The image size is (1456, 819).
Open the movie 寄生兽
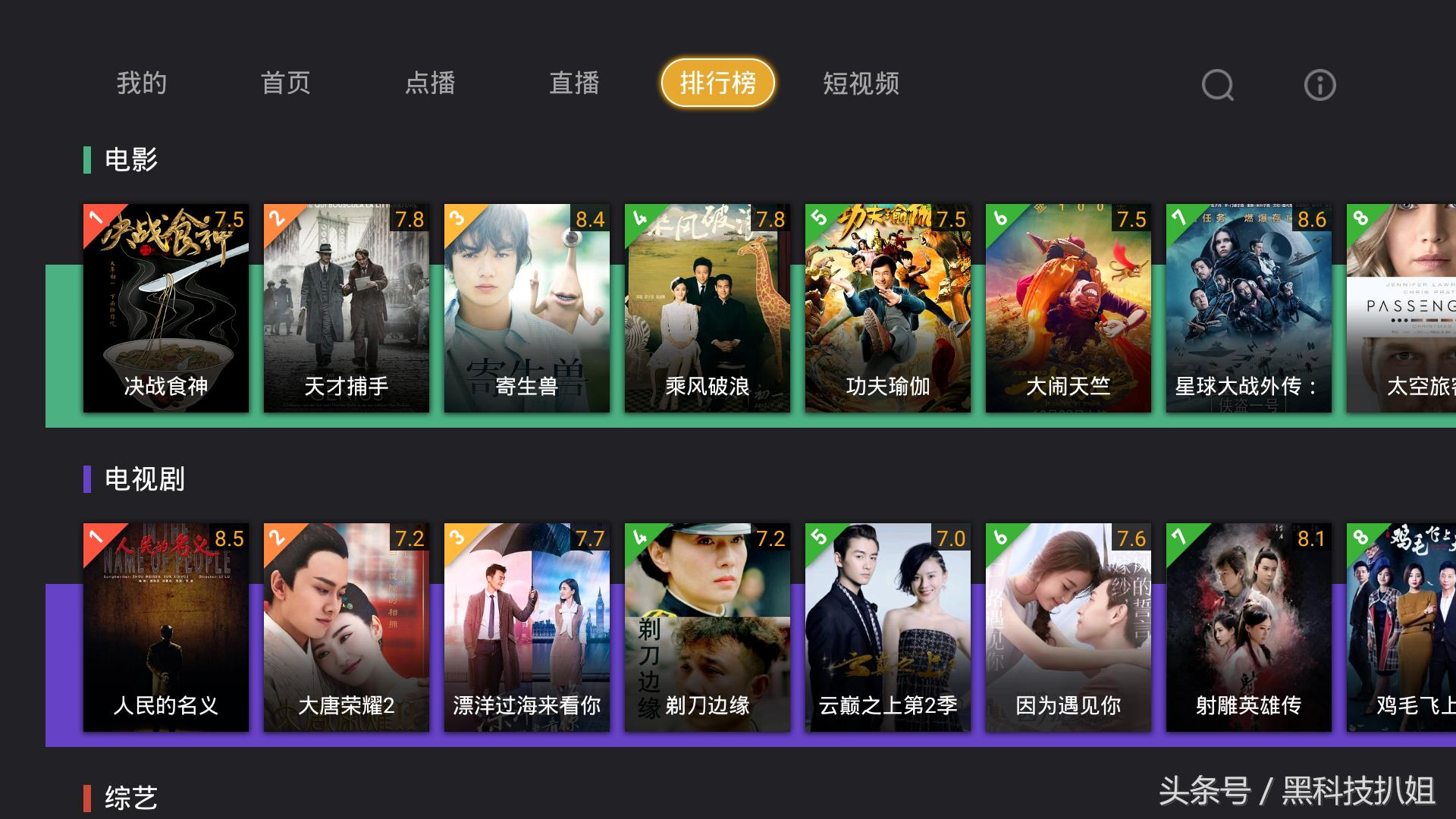[x=527, y=308]
